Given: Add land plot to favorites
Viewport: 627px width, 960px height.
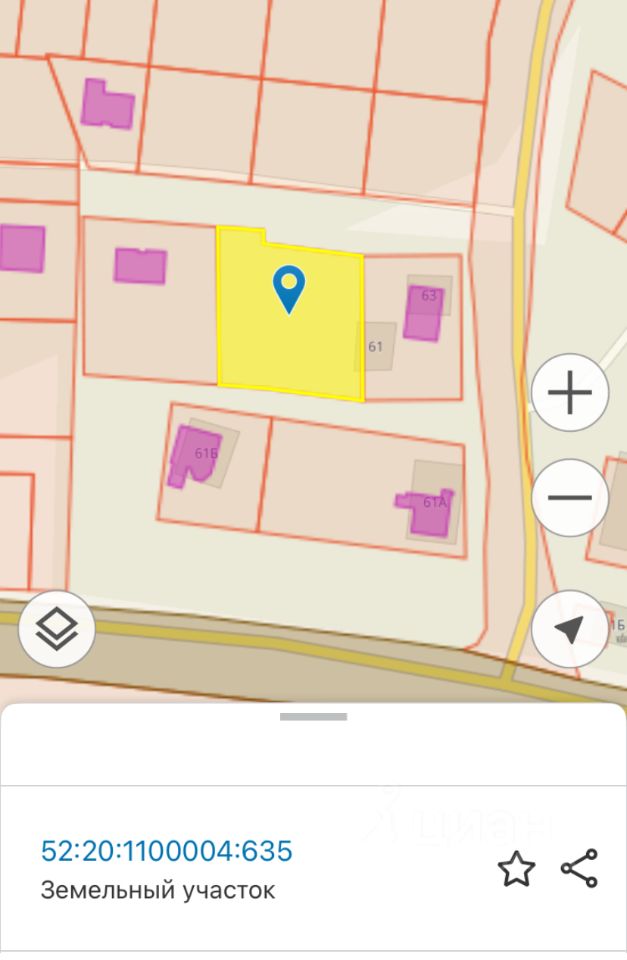Looking at the screenshot, I should (x=516, y=869).
